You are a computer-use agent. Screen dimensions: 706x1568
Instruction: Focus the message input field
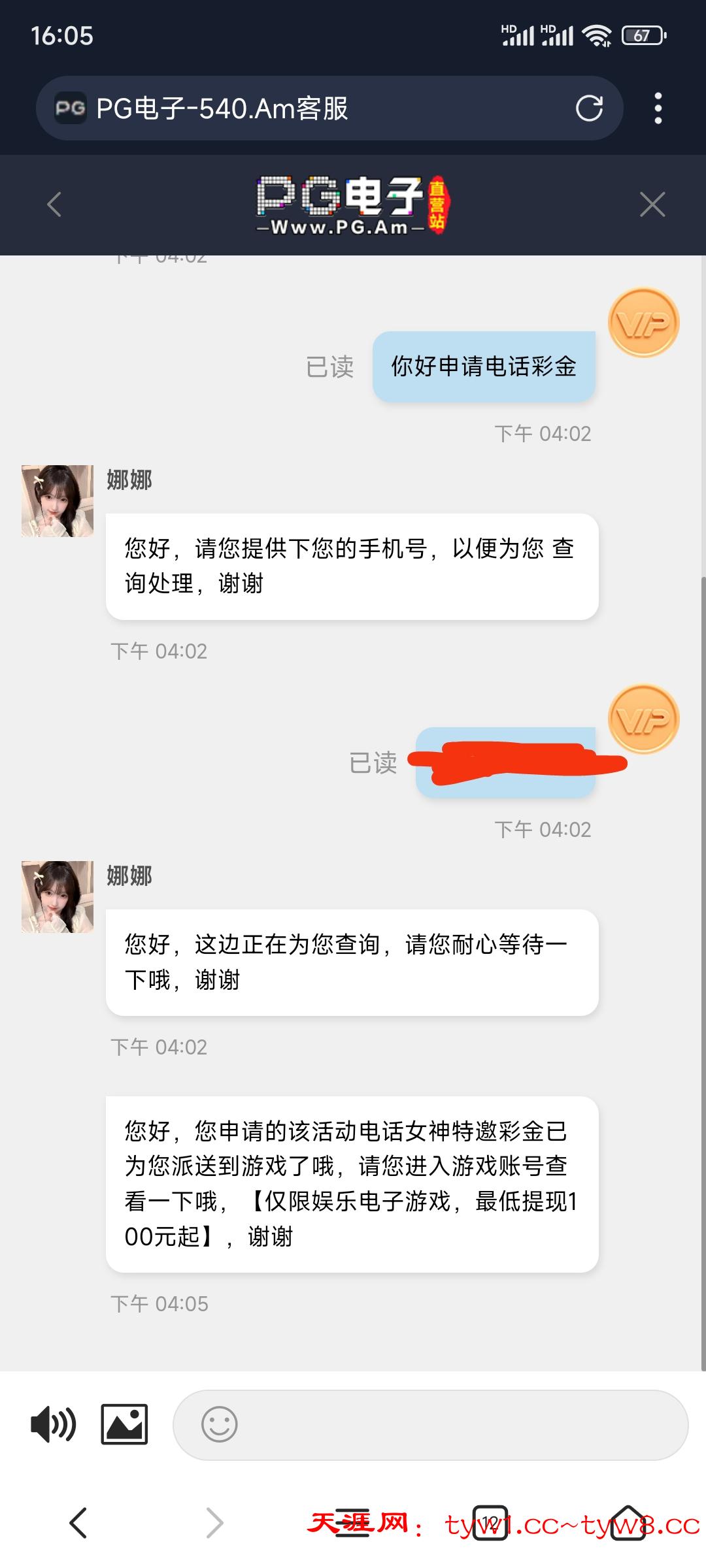pos(458,1424)
